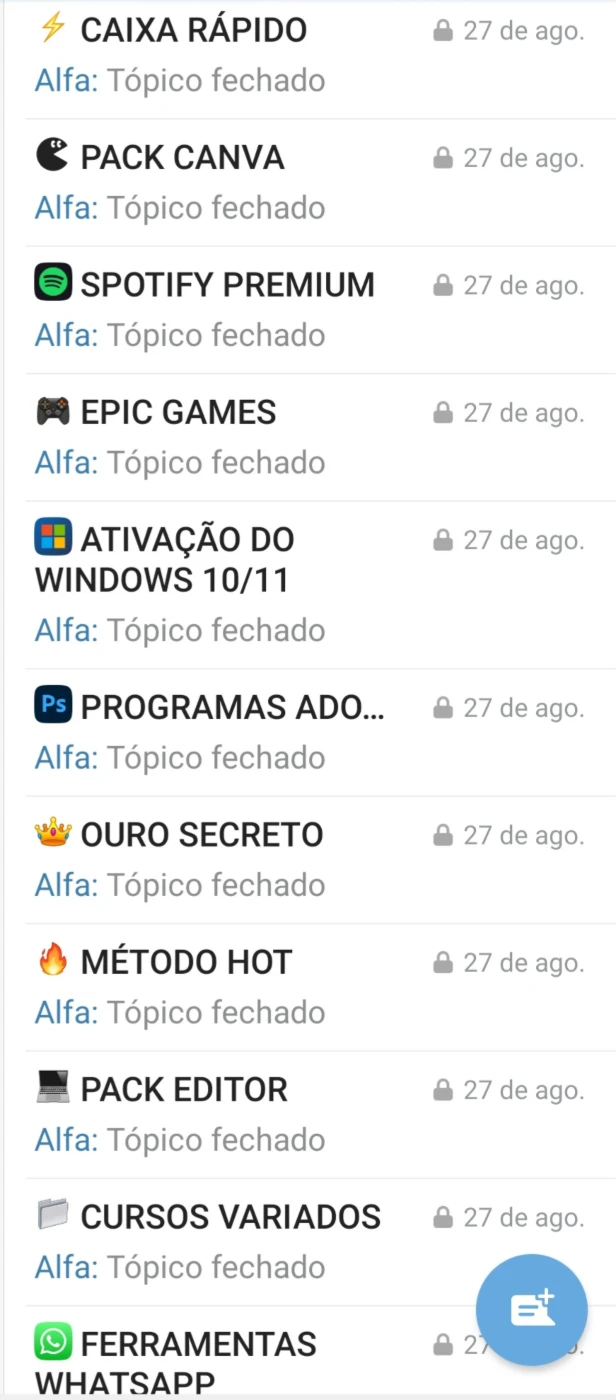Open the PROGRAMAS ADO… topic
This screenshot has width=616, height=1400.
[x=232, y=708]
